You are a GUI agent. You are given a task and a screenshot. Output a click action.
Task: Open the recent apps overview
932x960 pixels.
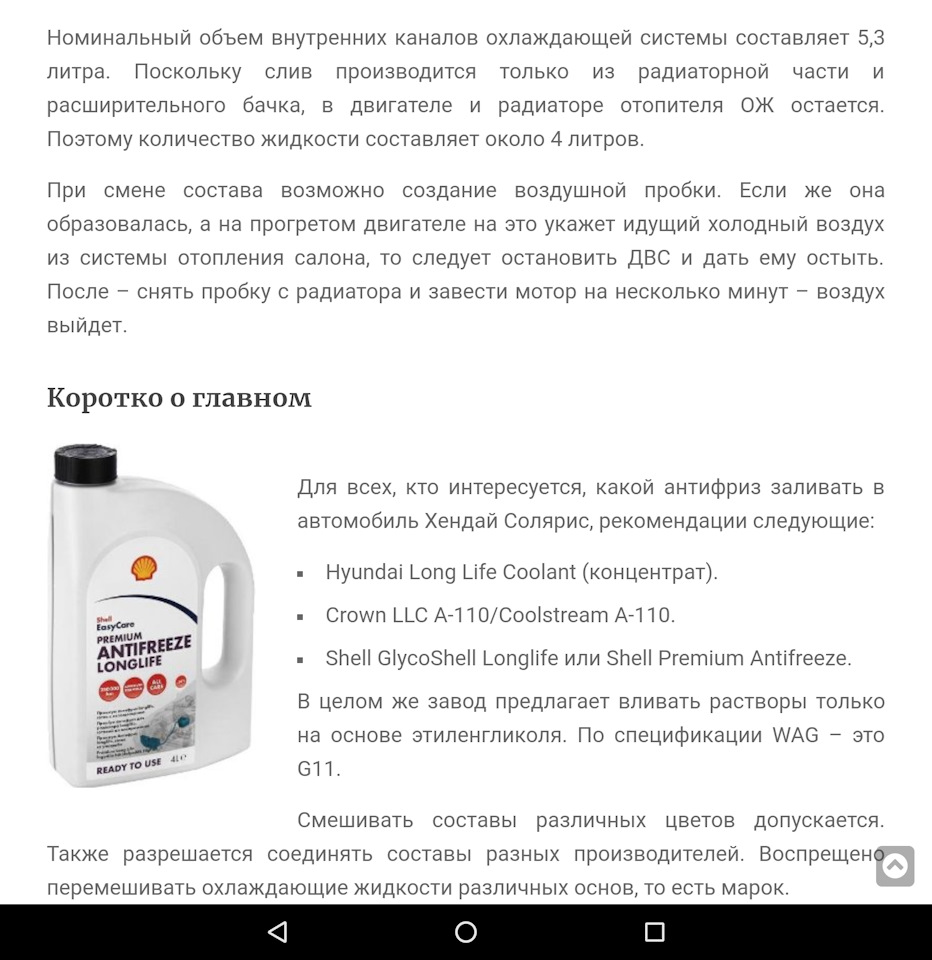(654, 932)
